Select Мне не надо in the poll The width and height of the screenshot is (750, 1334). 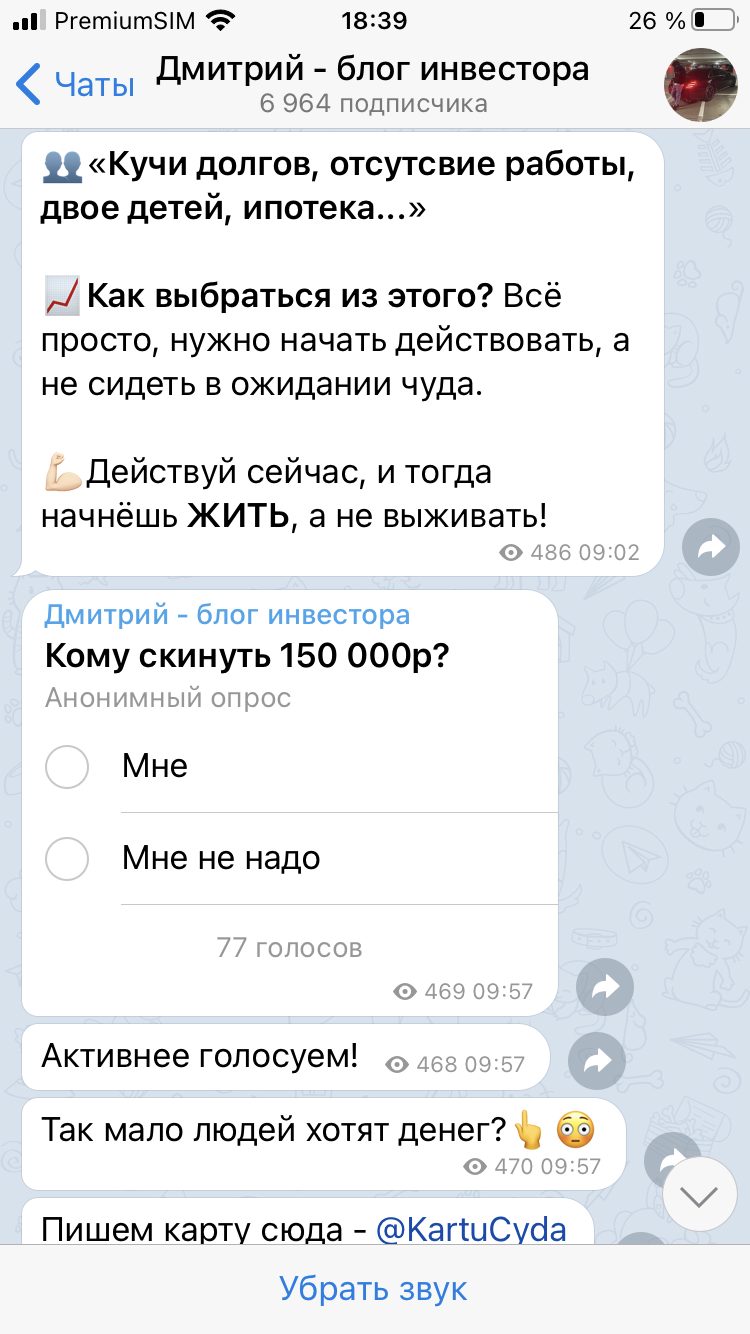click(x=290, y=858)
